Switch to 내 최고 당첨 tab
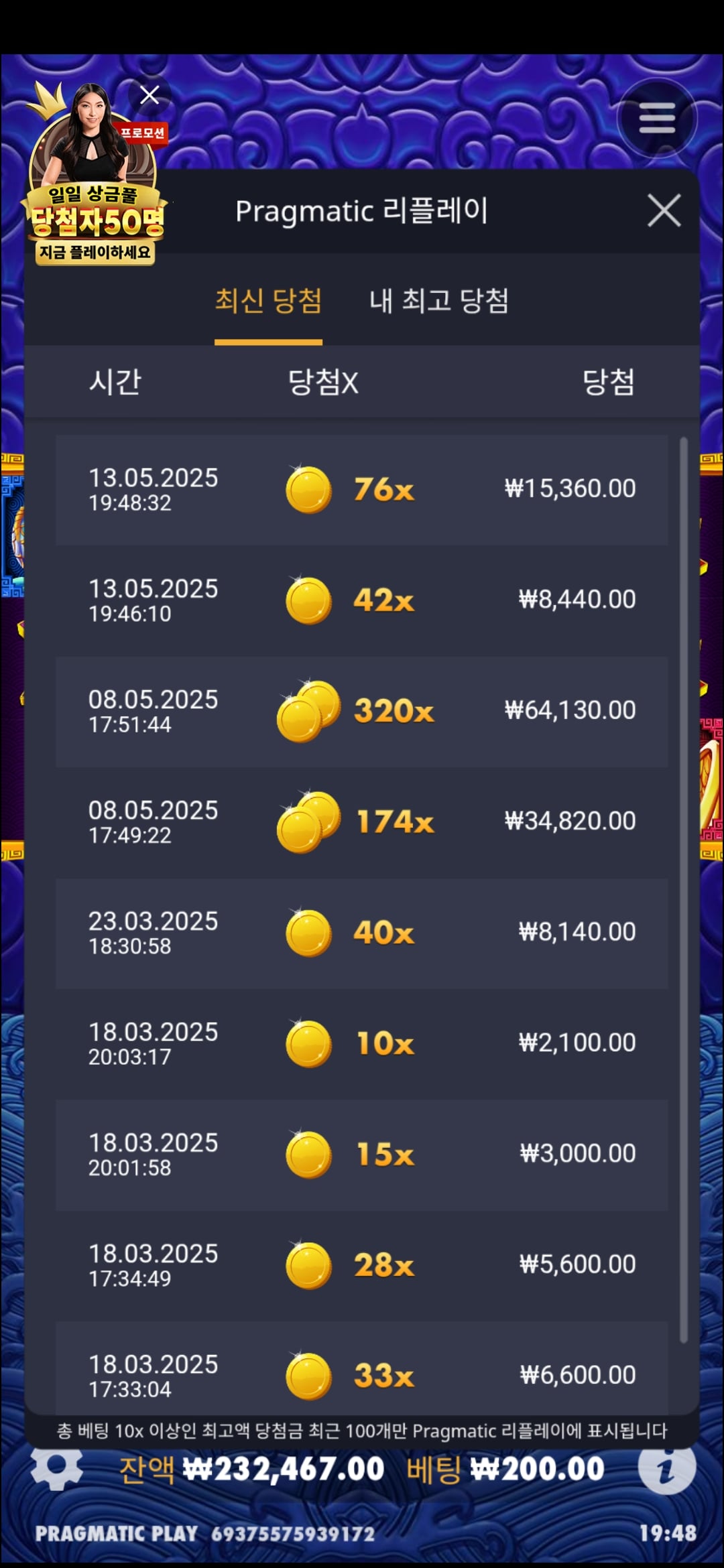This screenshot has height=1568, width=724. [x=438, y=300]
